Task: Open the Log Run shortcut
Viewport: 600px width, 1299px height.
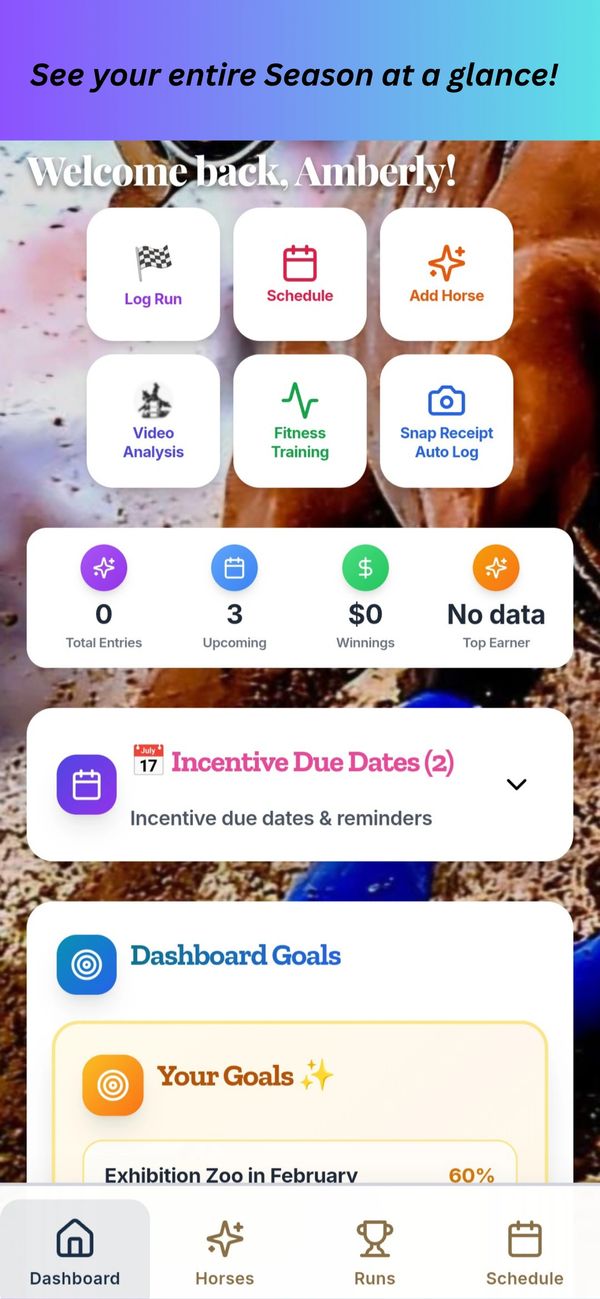Action: point(153,274)
